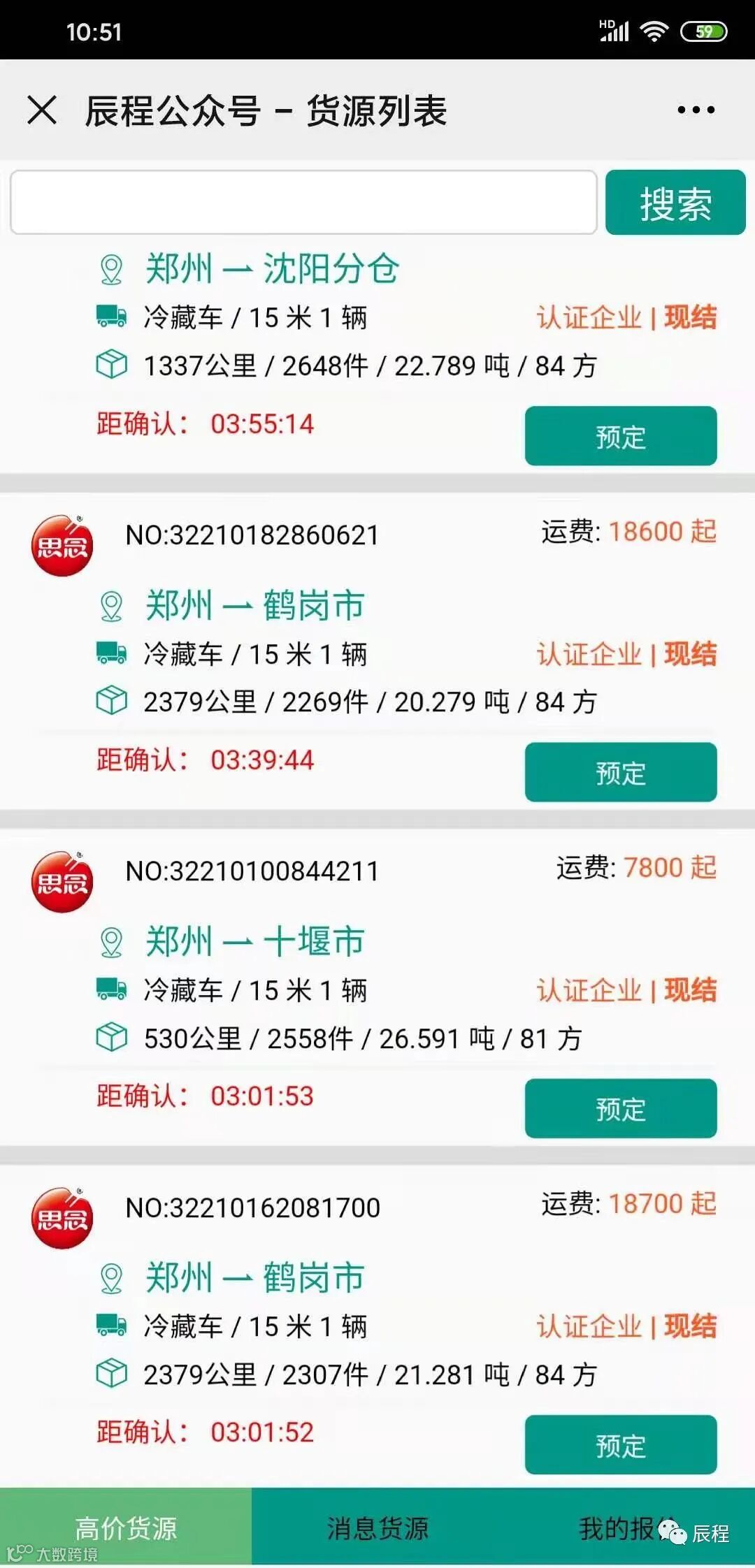Reserve the 18600 起 鹤岗市 shipment
The width and height of the screenshot is (755, 1568).
(x=620, y=772)
